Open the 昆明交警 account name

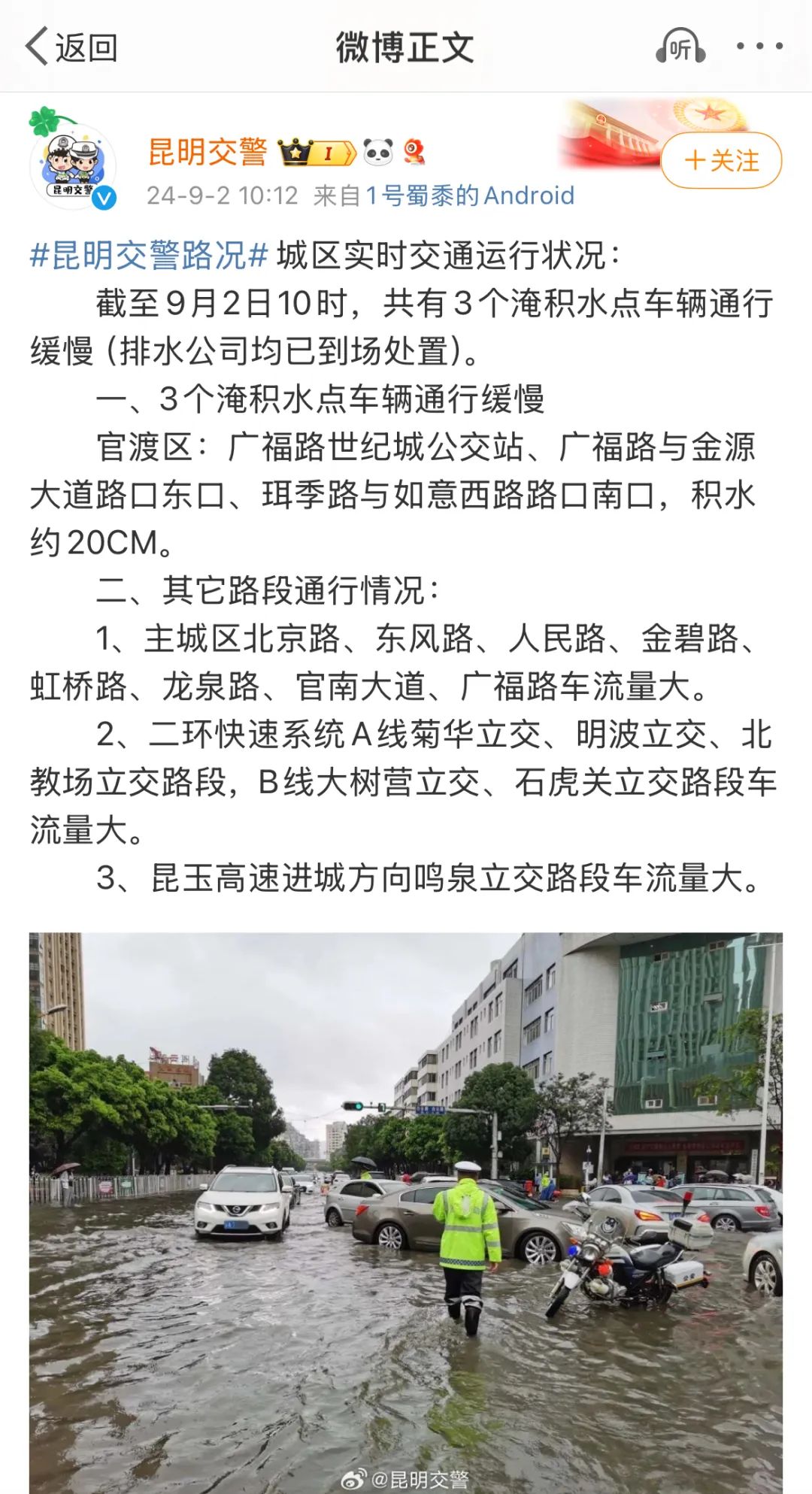coord(208,152)
